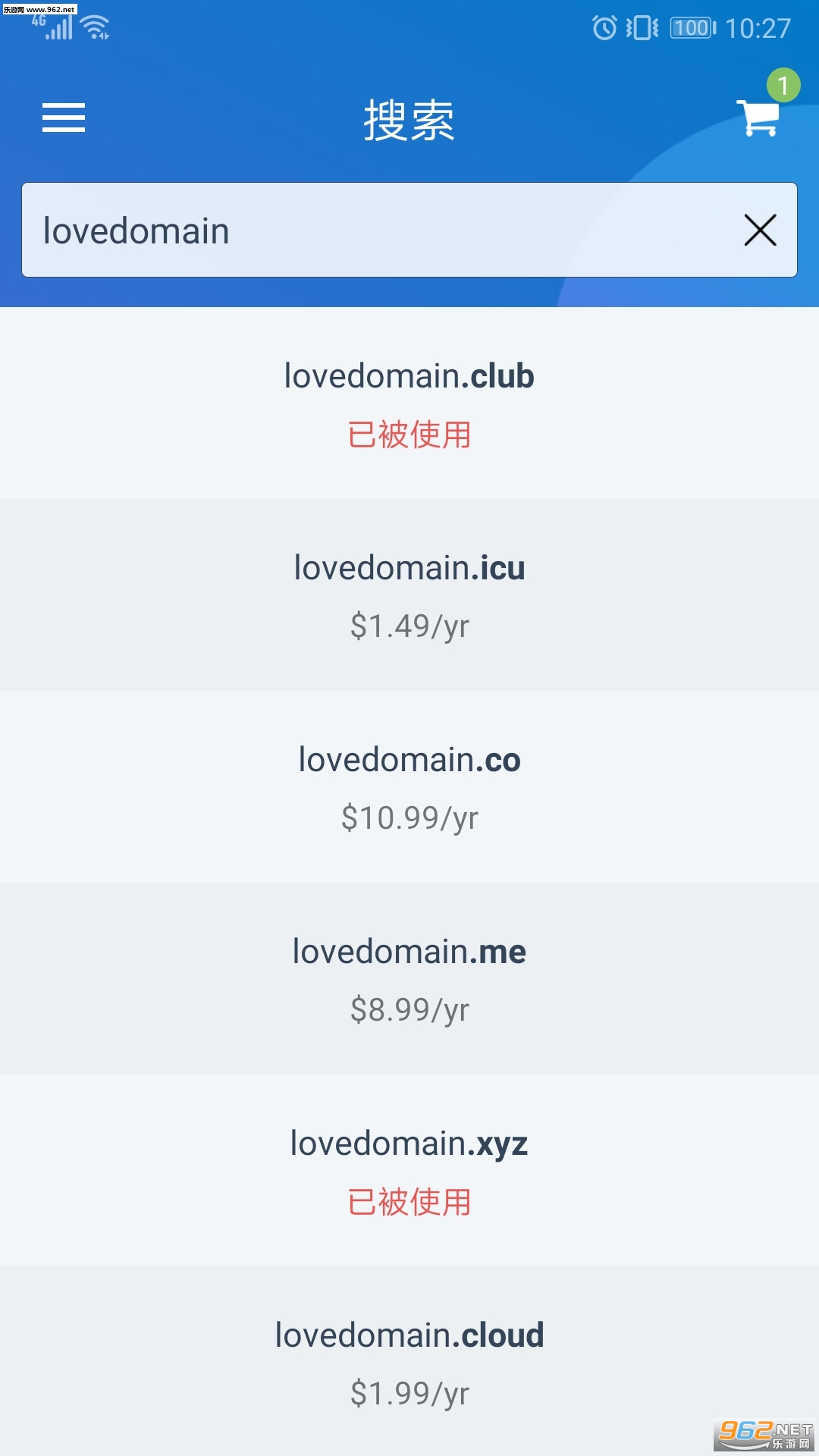819x1456 pixels.
Task: Pick the lovedomain.me domain
Action: point(409,979)
